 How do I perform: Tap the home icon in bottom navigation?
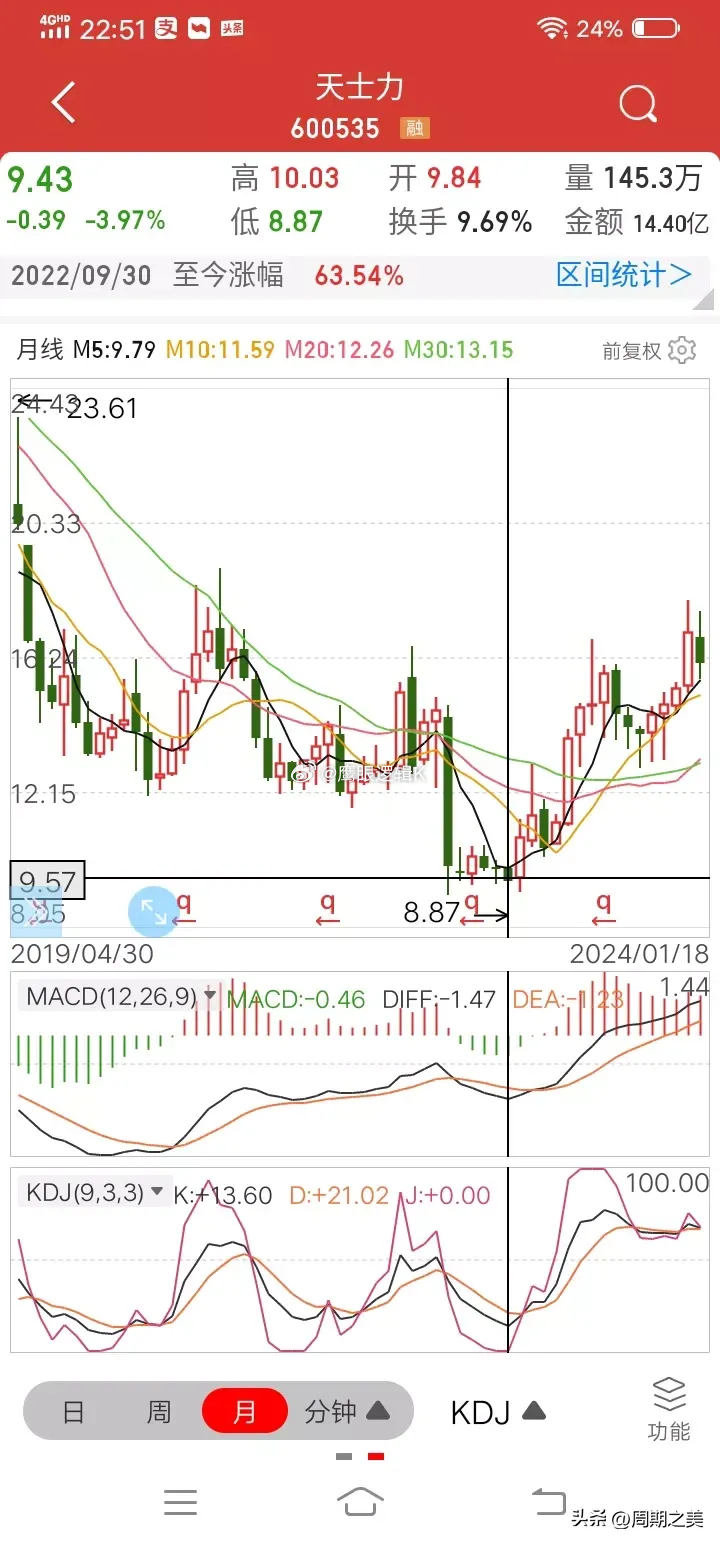click(x=361, y=1501)
